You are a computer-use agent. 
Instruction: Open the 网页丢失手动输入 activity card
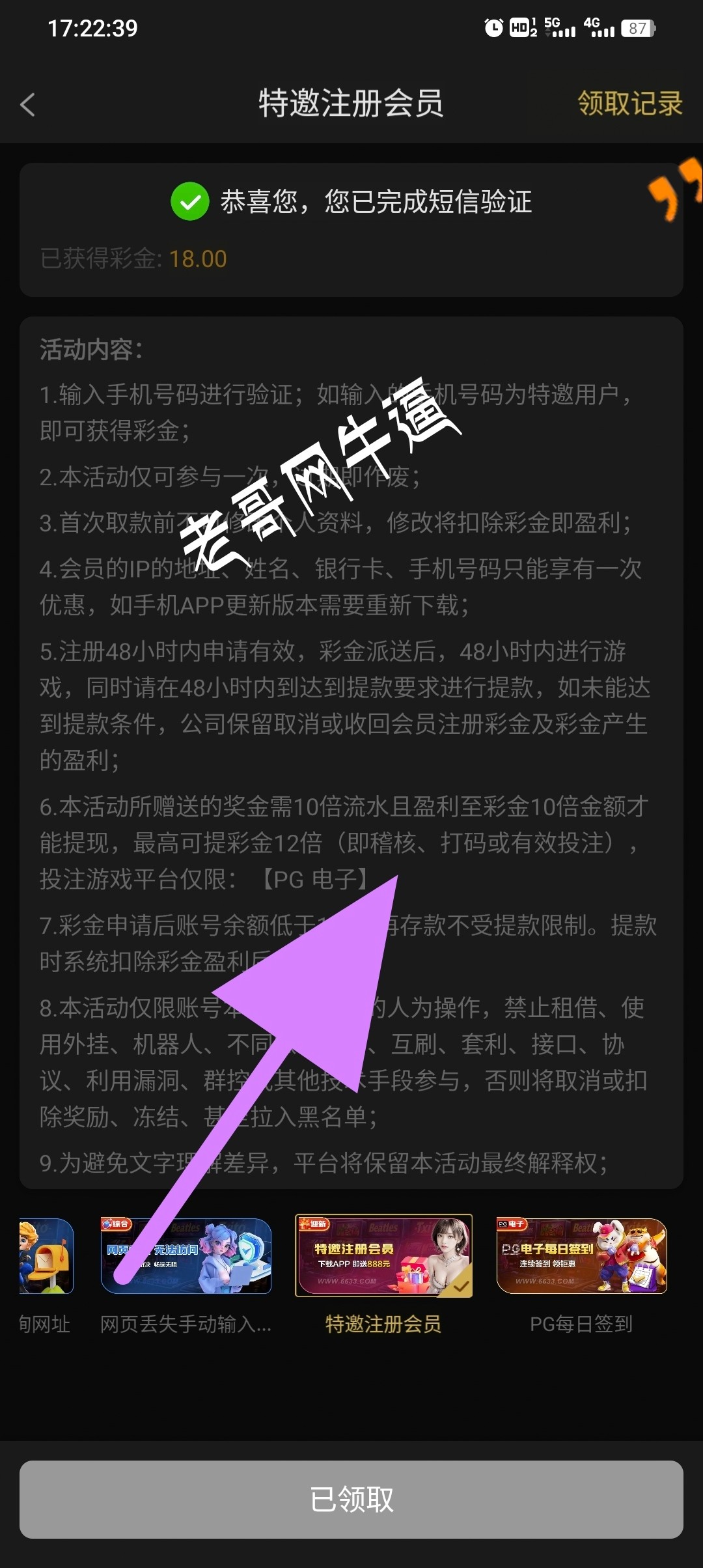(186, 1256)
